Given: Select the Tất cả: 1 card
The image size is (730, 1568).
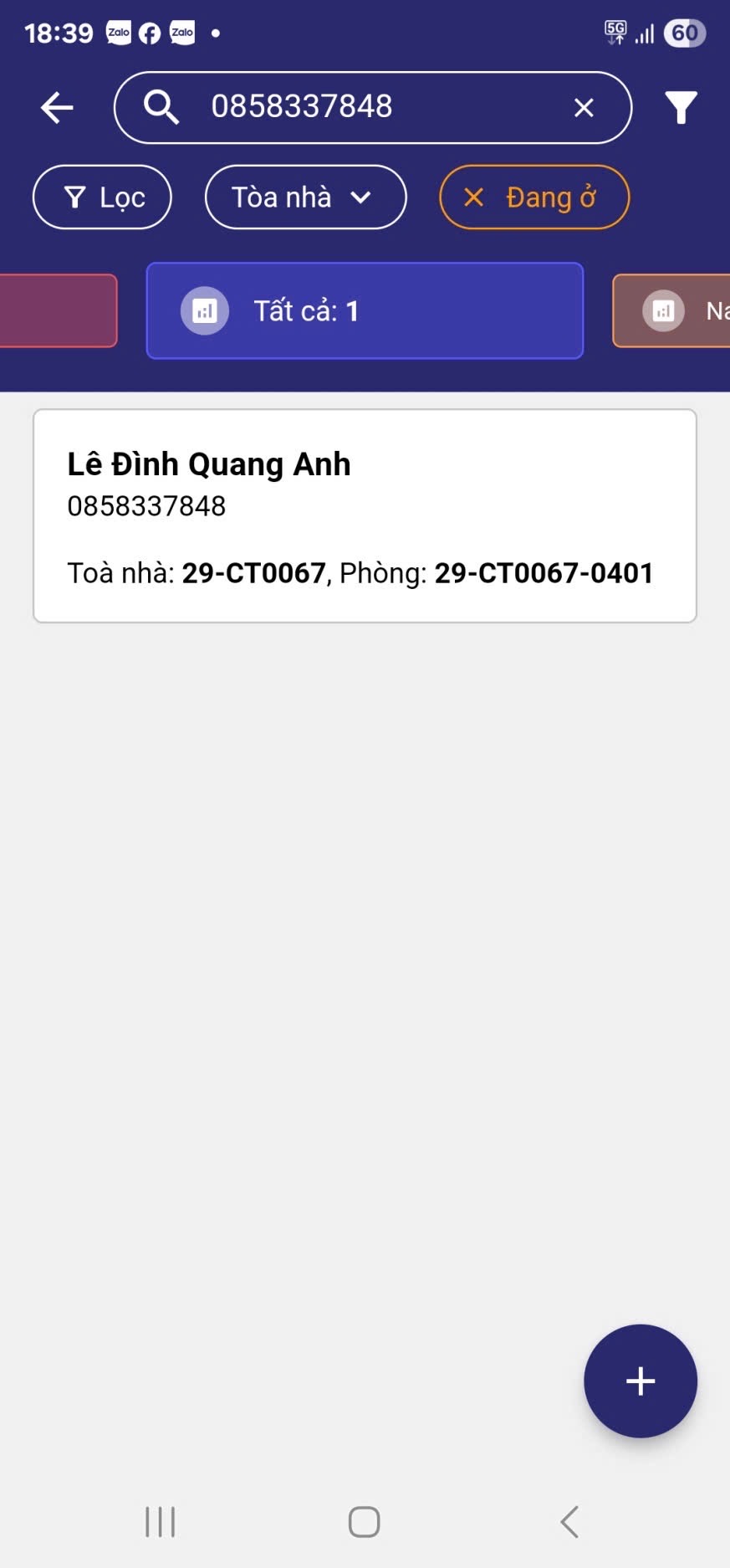Looking at the screenshot, I should coord(365,311).
